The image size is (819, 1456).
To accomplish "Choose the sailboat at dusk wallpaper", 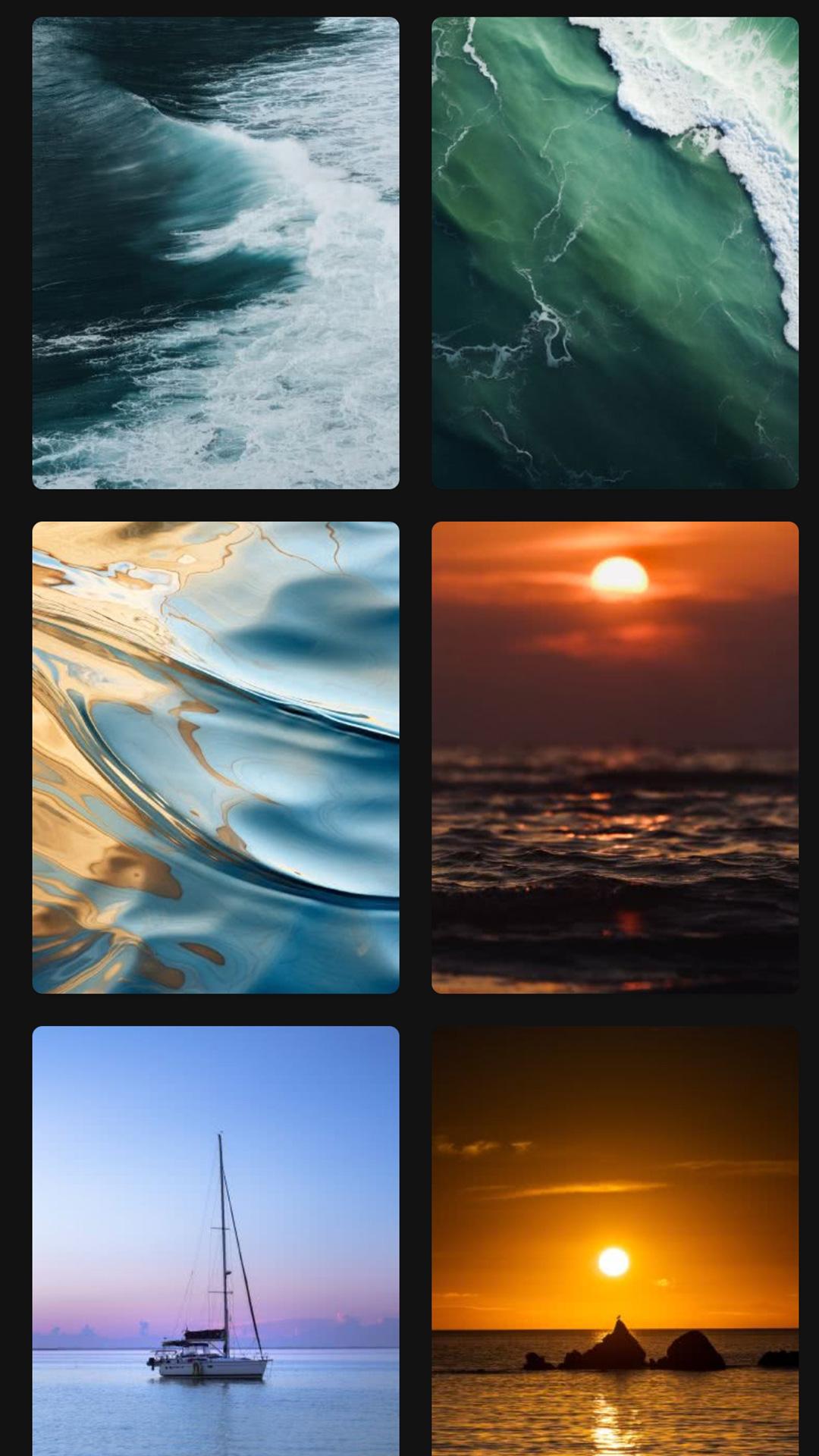I will [x=215, y=1241].
